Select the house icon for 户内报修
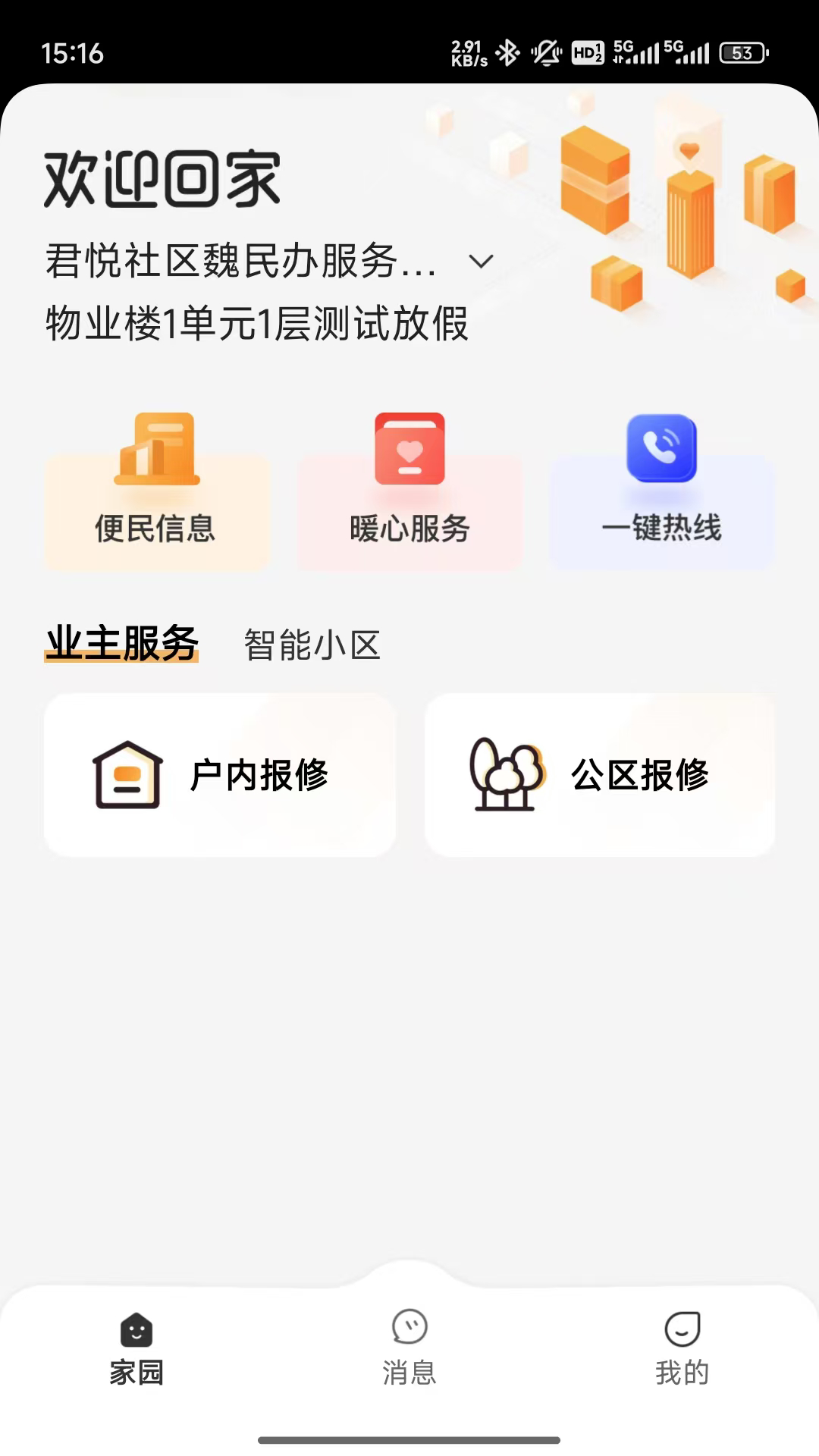Viewport: 819px width, 1456px height. [x=127, y=773]
